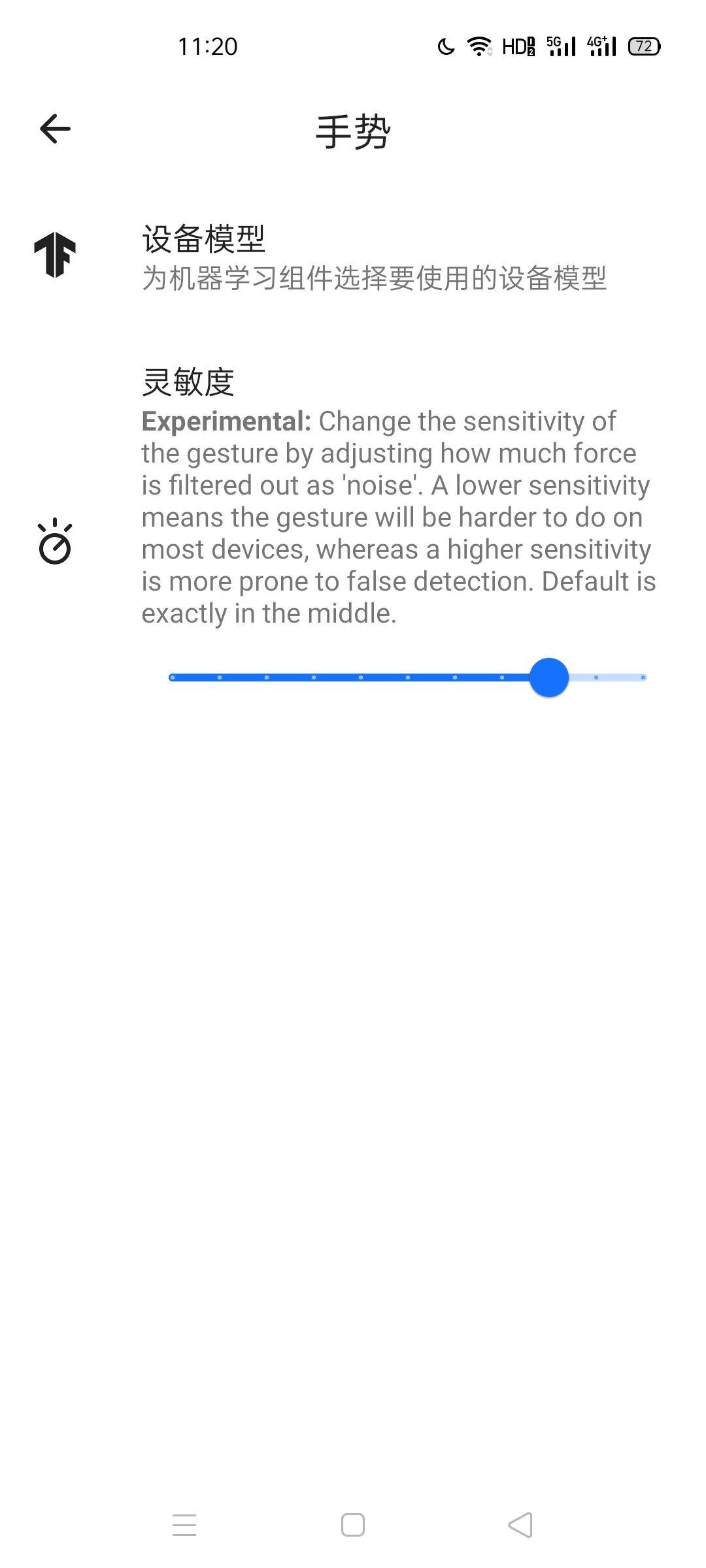706x1568 pixels.
Task: Go back using the top arrow
Action: [55, 129]
